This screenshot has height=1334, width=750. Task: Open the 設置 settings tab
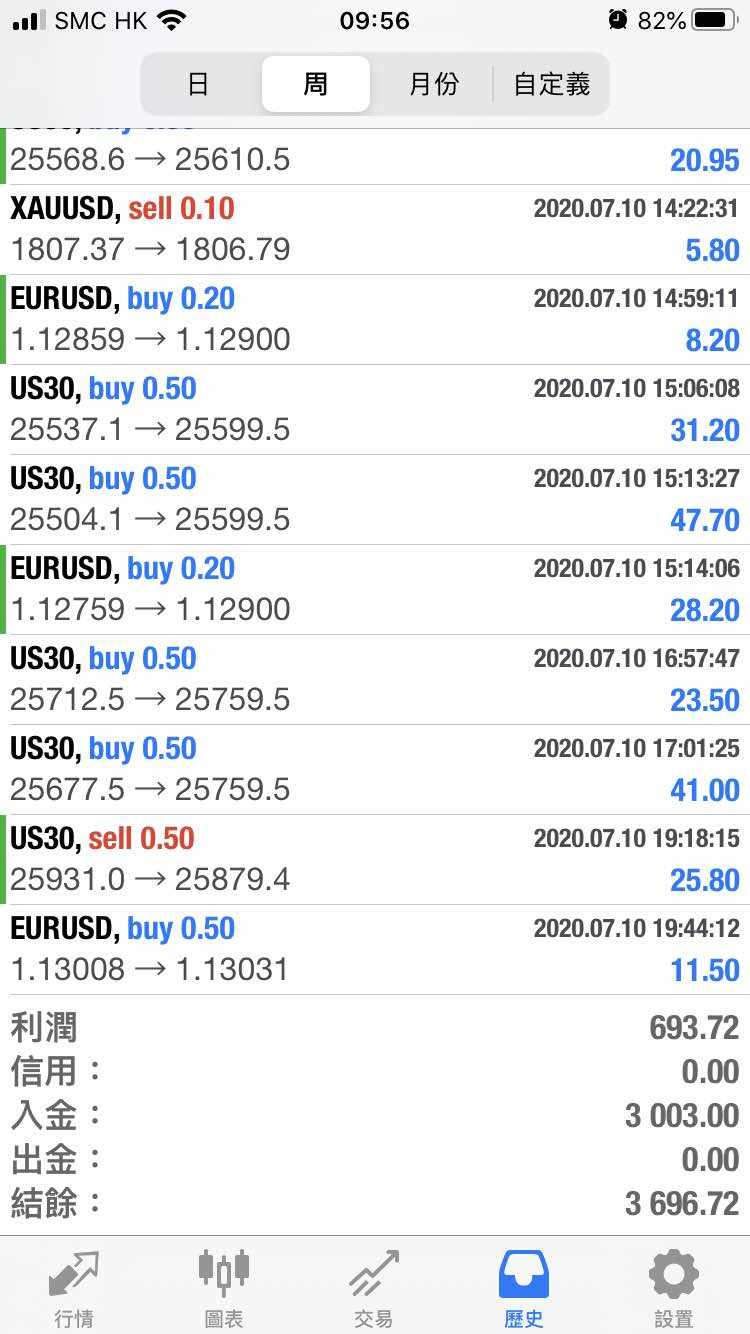(x=674, y=1288)
